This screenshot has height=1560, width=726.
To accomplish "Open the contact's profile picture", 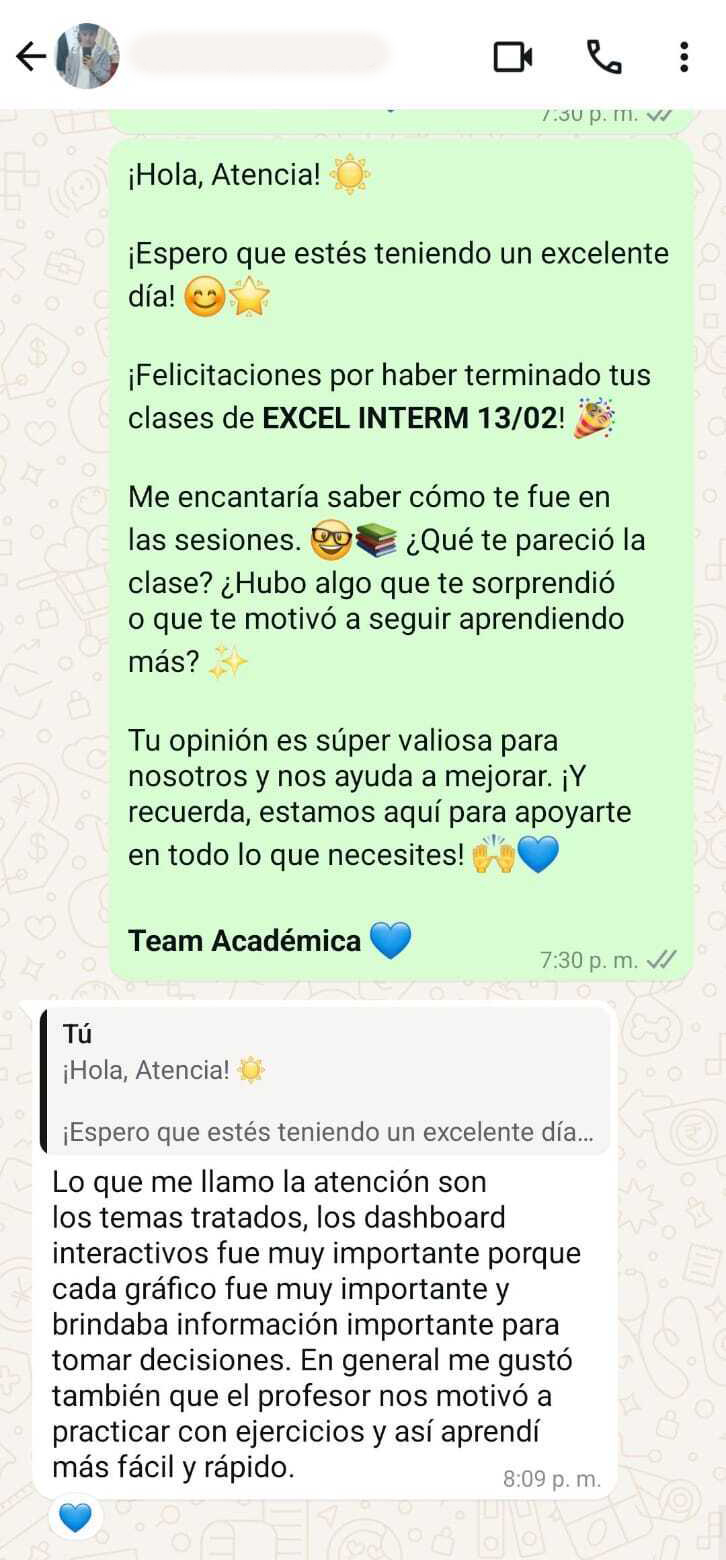I will click(87, 56).
